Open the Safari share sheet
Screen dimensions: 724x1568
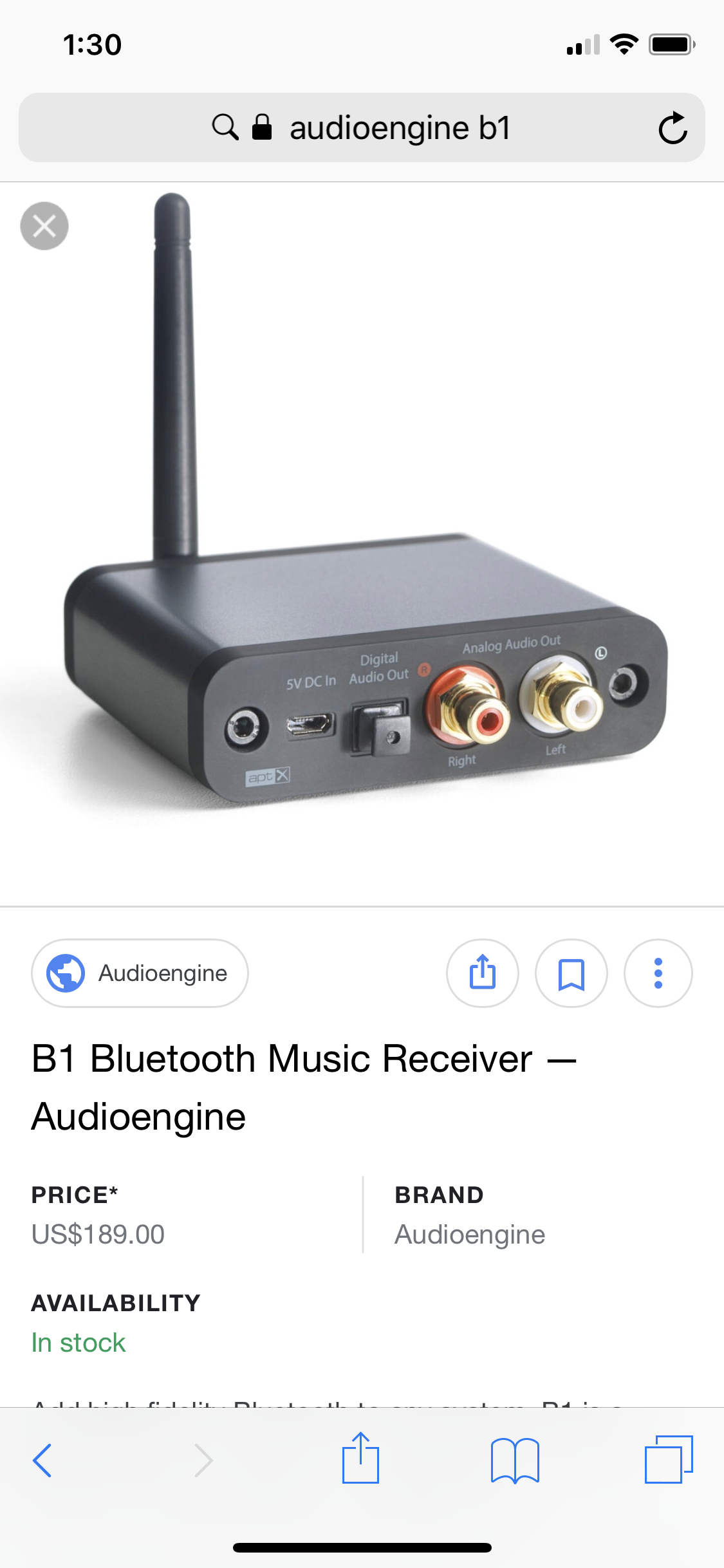pos(360,1458)
